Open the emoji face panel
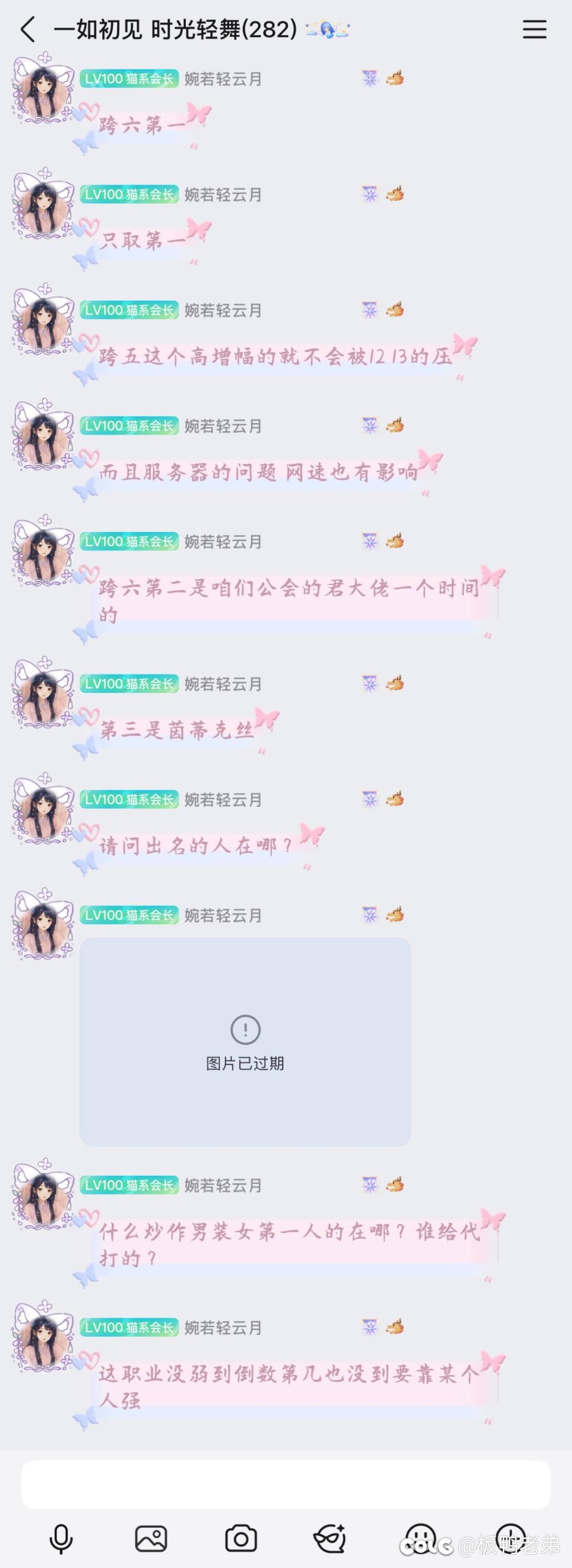572x1568 pixels. point(421,1539)
